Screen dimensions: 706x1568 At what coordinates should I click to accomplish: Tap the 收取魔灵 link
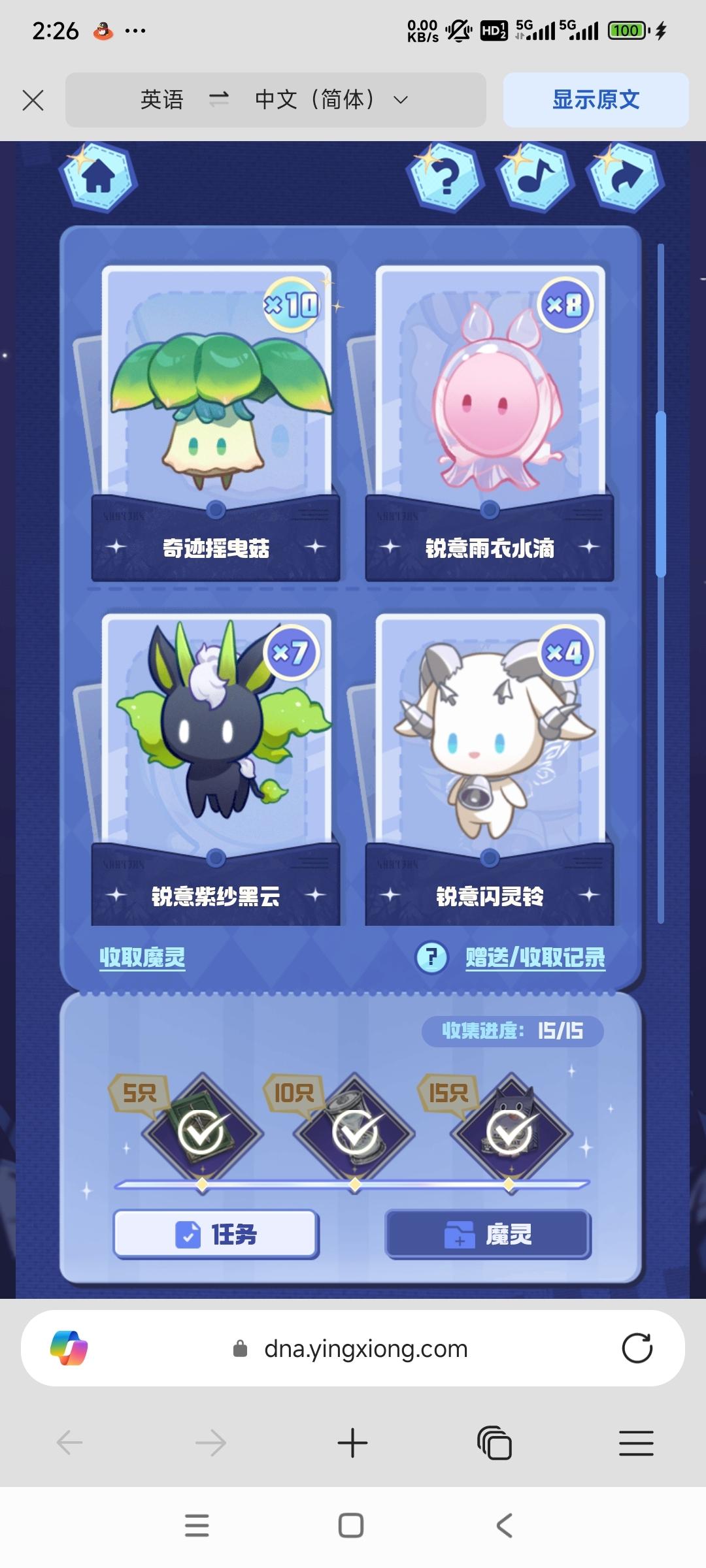coord(143,958)
